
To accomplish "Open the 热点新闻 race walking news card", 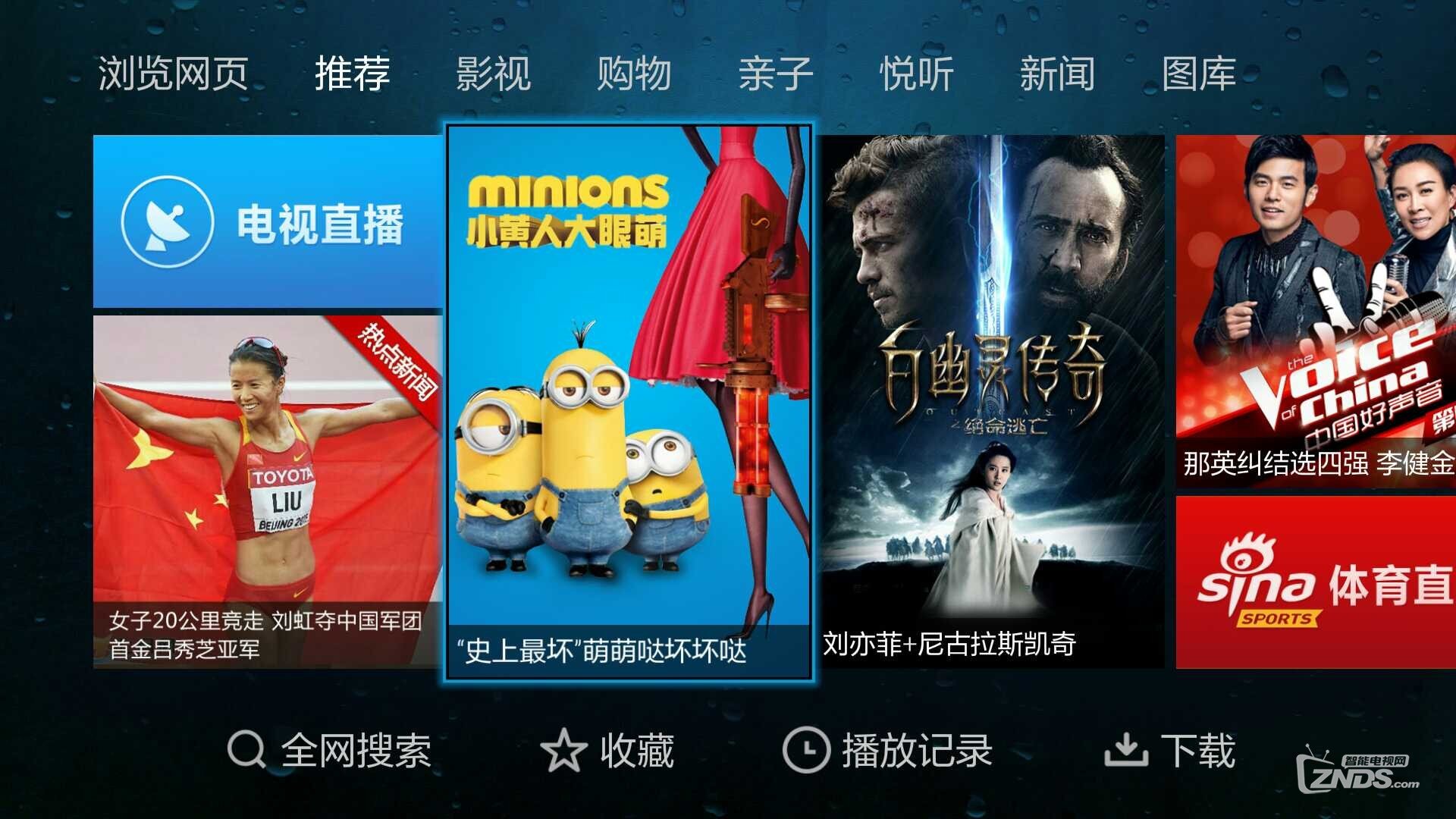I will click(x=268, y=491).
